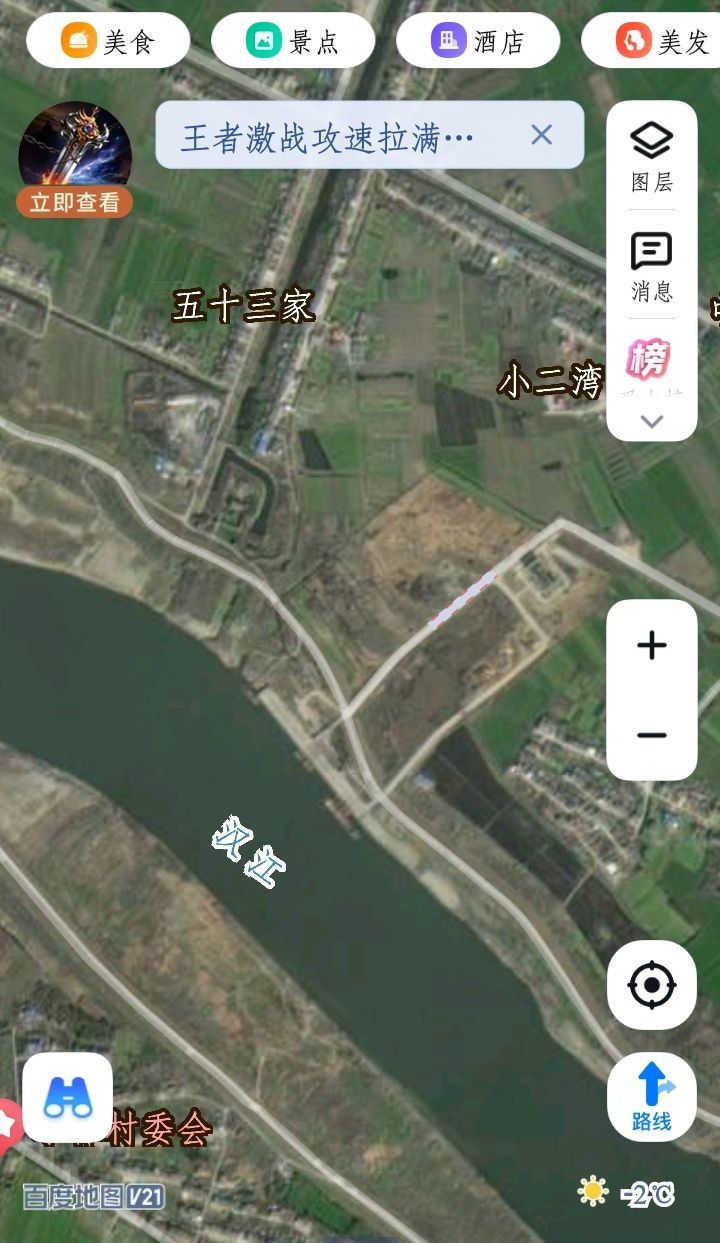View the 榜 ranking list
The height and width of the screenshot is (1243, 720).
click(x=648, y=359)
